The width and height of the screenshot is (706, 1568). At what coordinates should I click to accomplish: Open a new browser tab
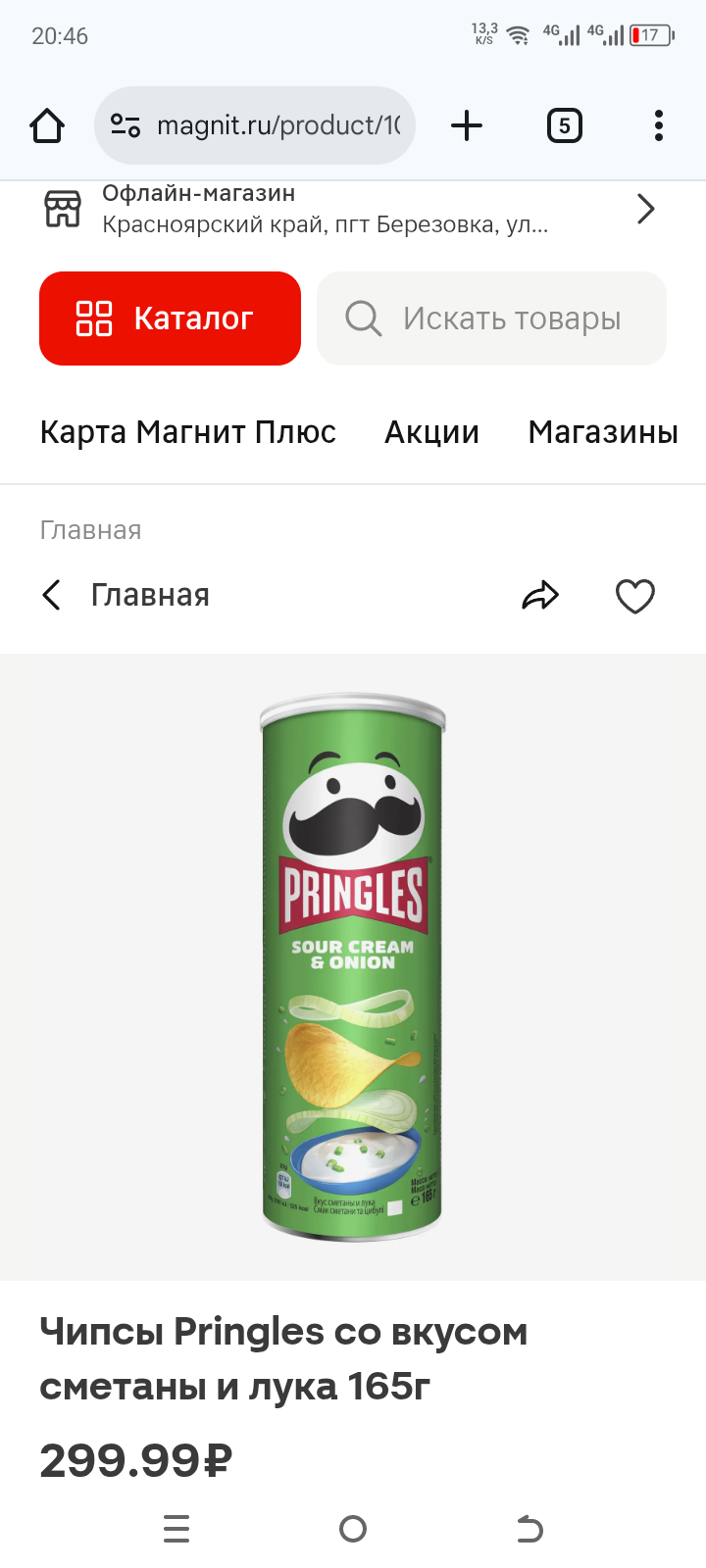tap(467, 125)
